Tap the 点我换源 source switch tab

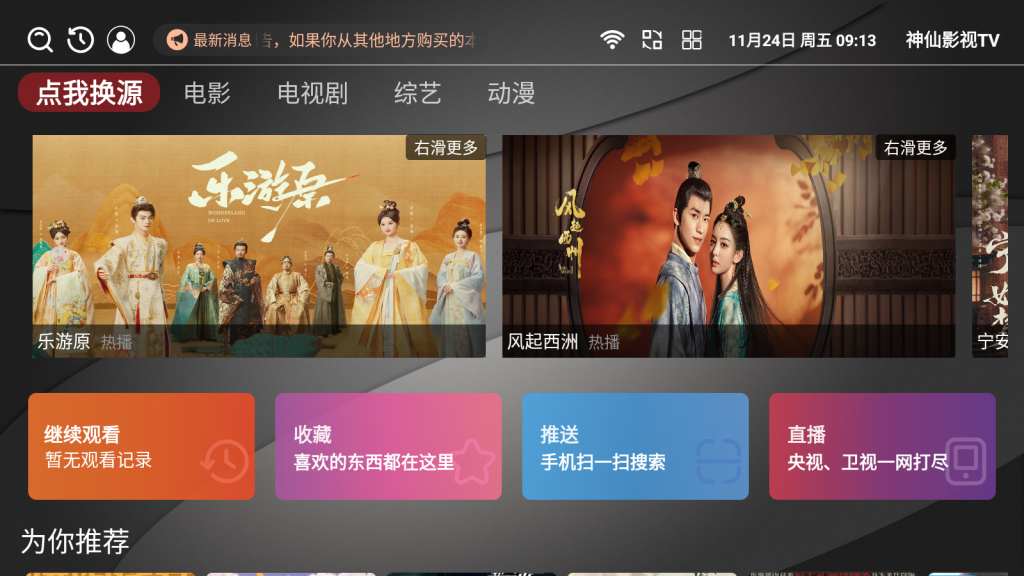click(89, 93)
